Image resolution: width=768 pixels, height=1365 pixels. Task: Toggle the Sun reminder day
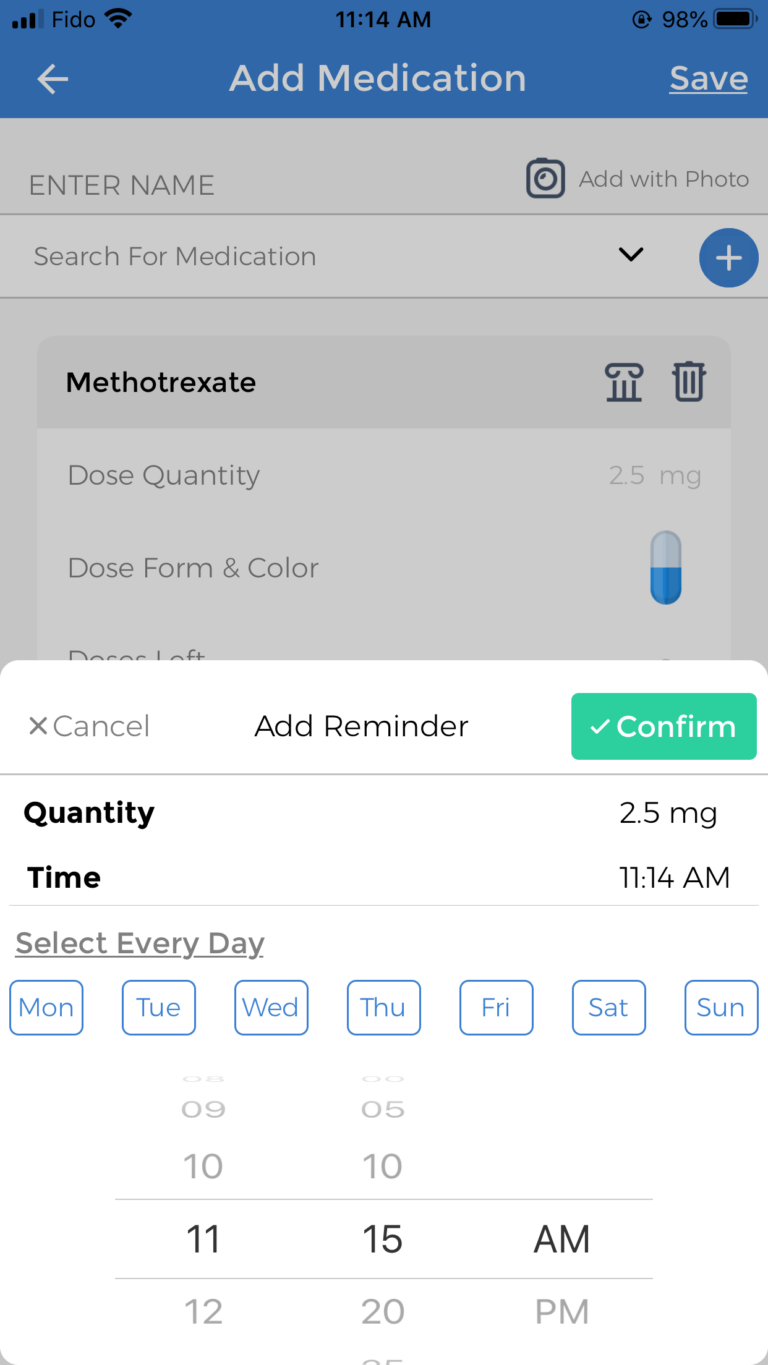coord(721,1007)
